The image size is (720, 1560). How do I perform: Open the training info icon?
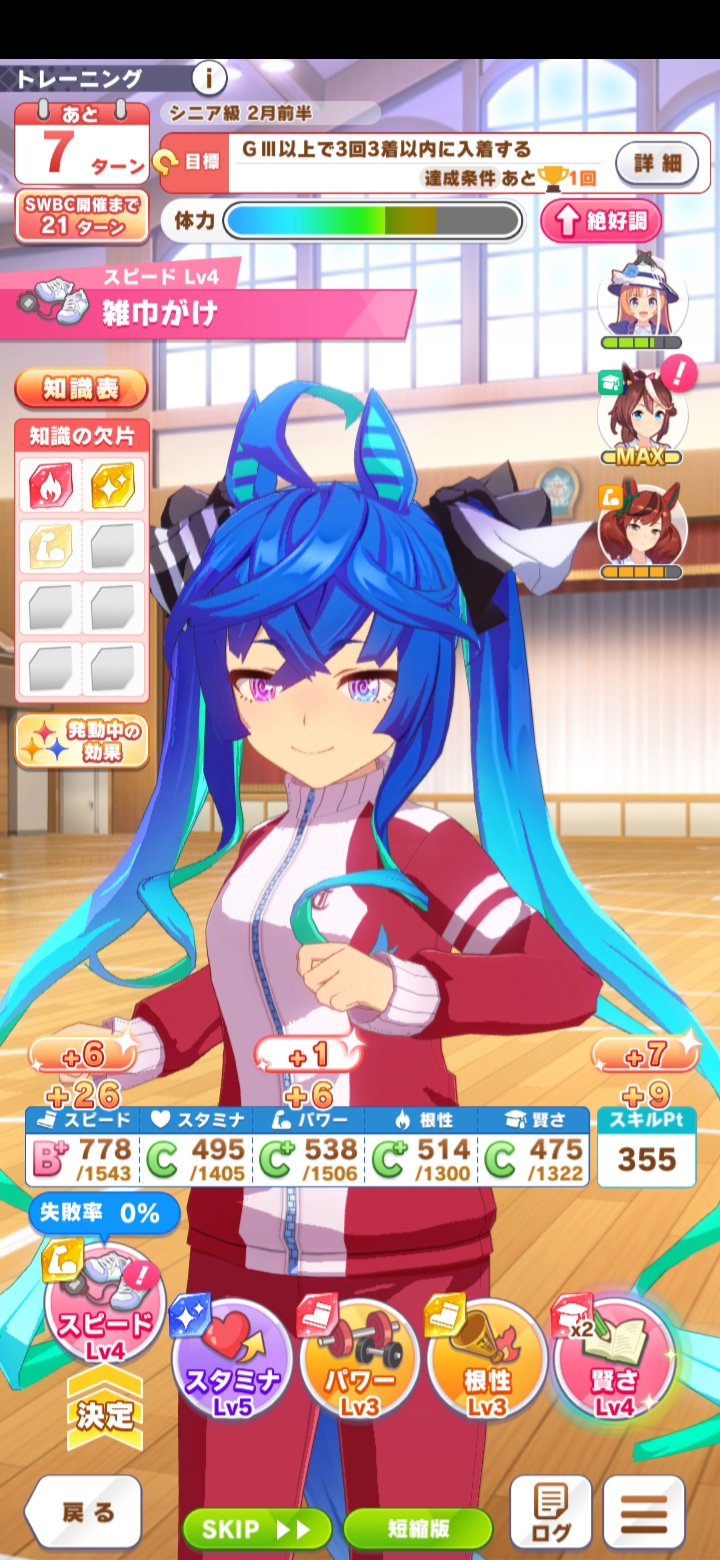(209, 77)
